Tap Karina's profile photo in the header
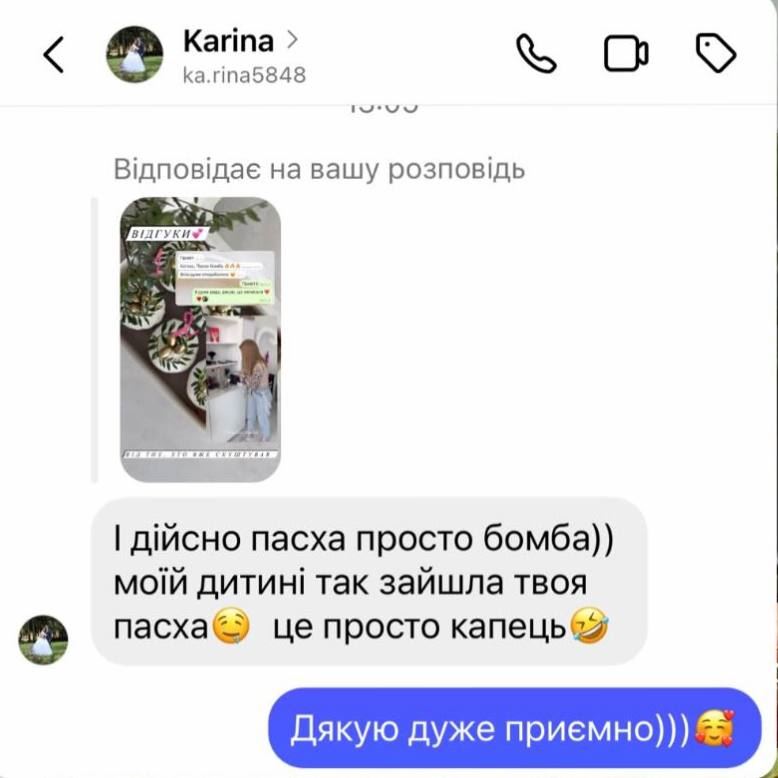This screenshot has width=778, height=778. pyautogui.click(x=134, y=54)
